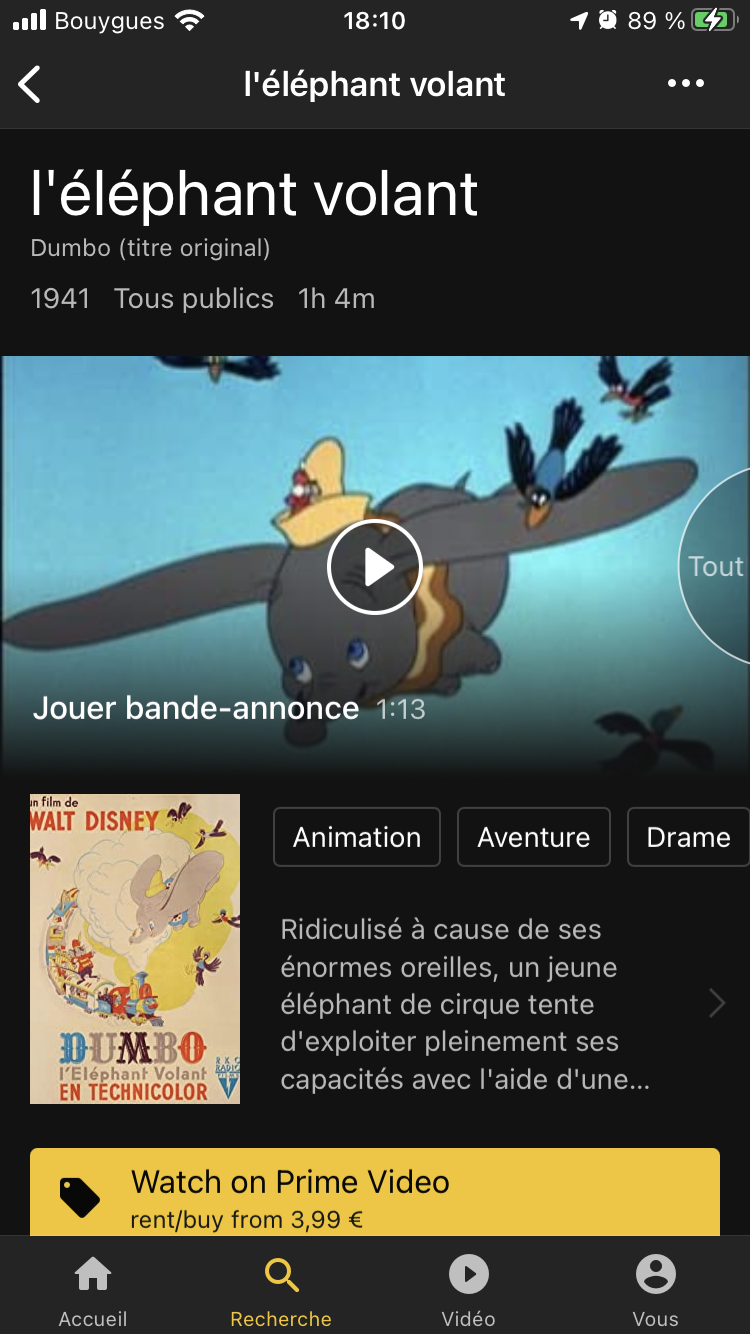Screen dimensions: 750x1334
Task: Select the Animation genre chip
Action: tap(357, 837)
